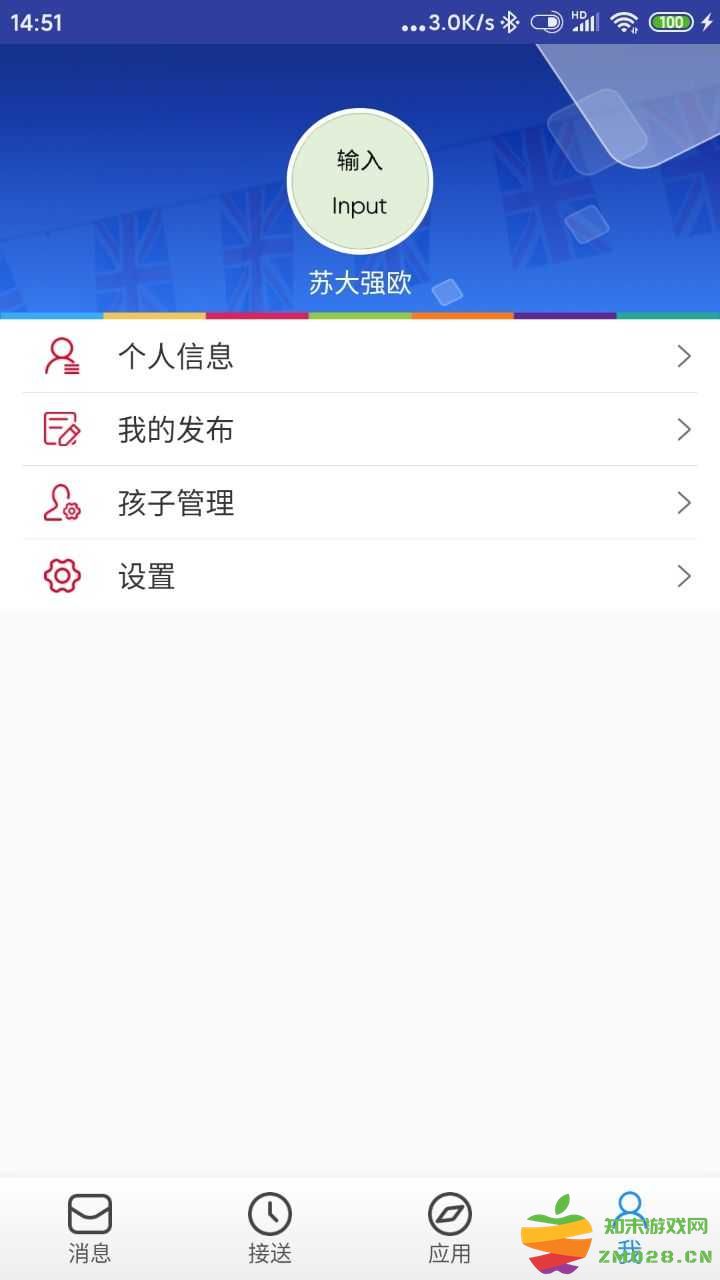The image size is (720, 1280).
Task: Expand 孩子管理 using the arrow
Action: tap(684, 503)
